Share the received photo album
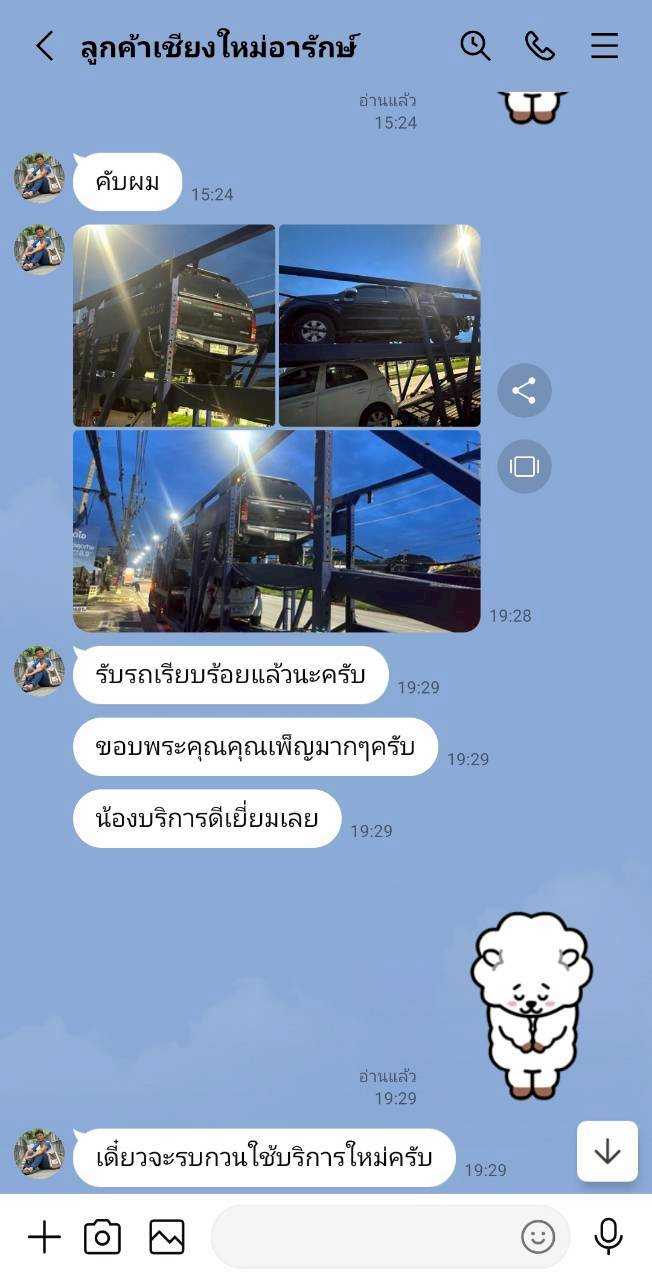Image resolution: width=652 pixels, height=1280 pixels. point(524,390)
